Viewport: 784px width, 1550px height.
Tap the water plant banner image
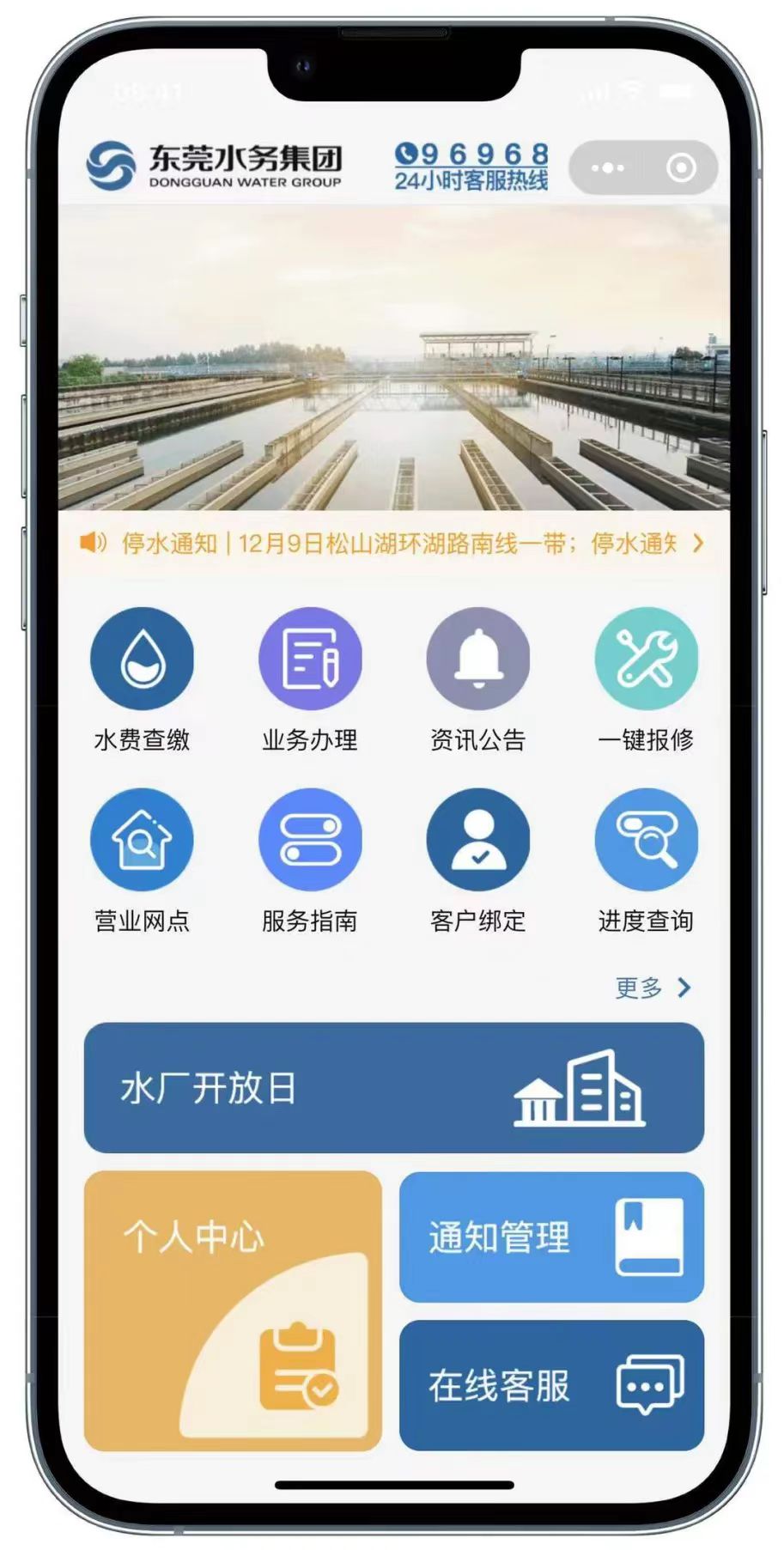[x=393, y=358]
